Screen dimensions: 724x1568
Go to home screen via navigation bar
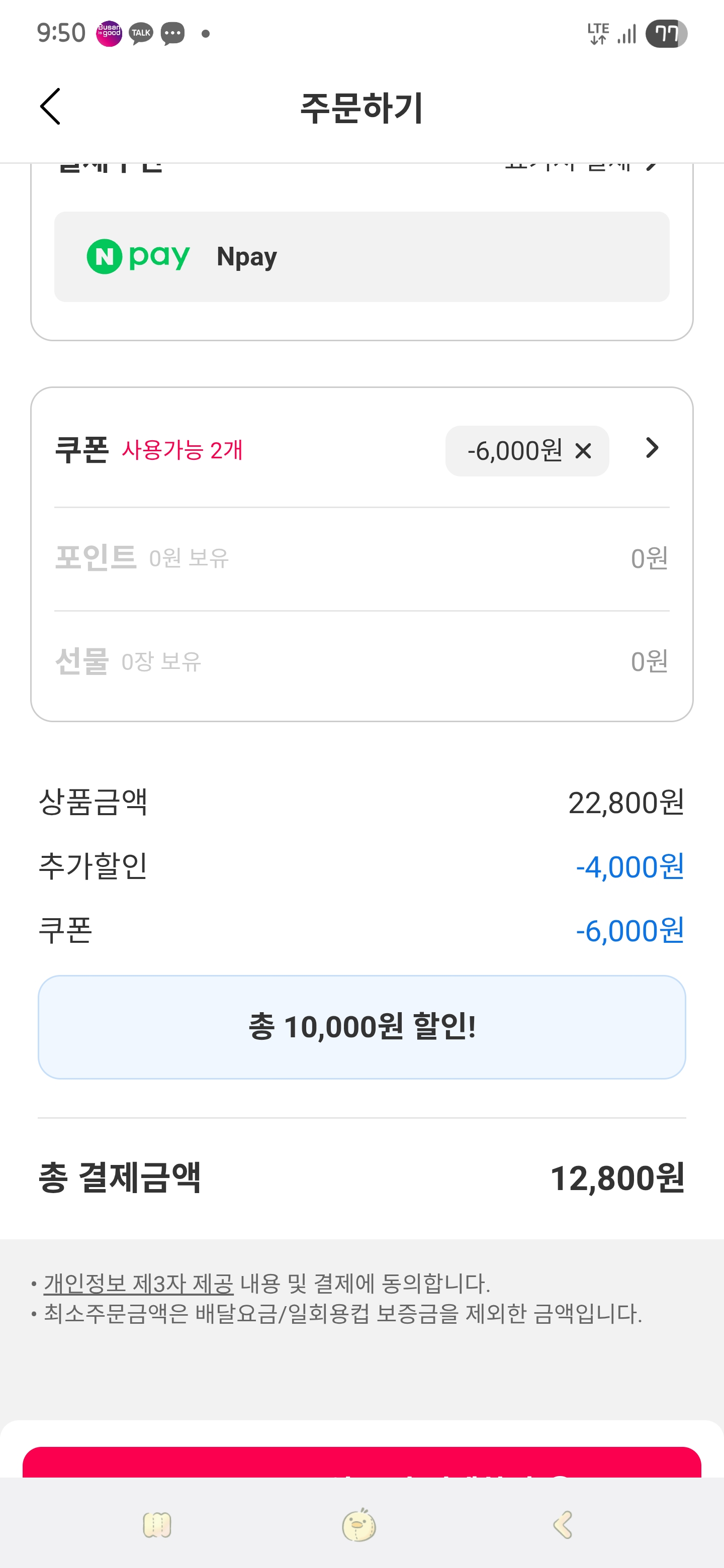pos(359,1525)
